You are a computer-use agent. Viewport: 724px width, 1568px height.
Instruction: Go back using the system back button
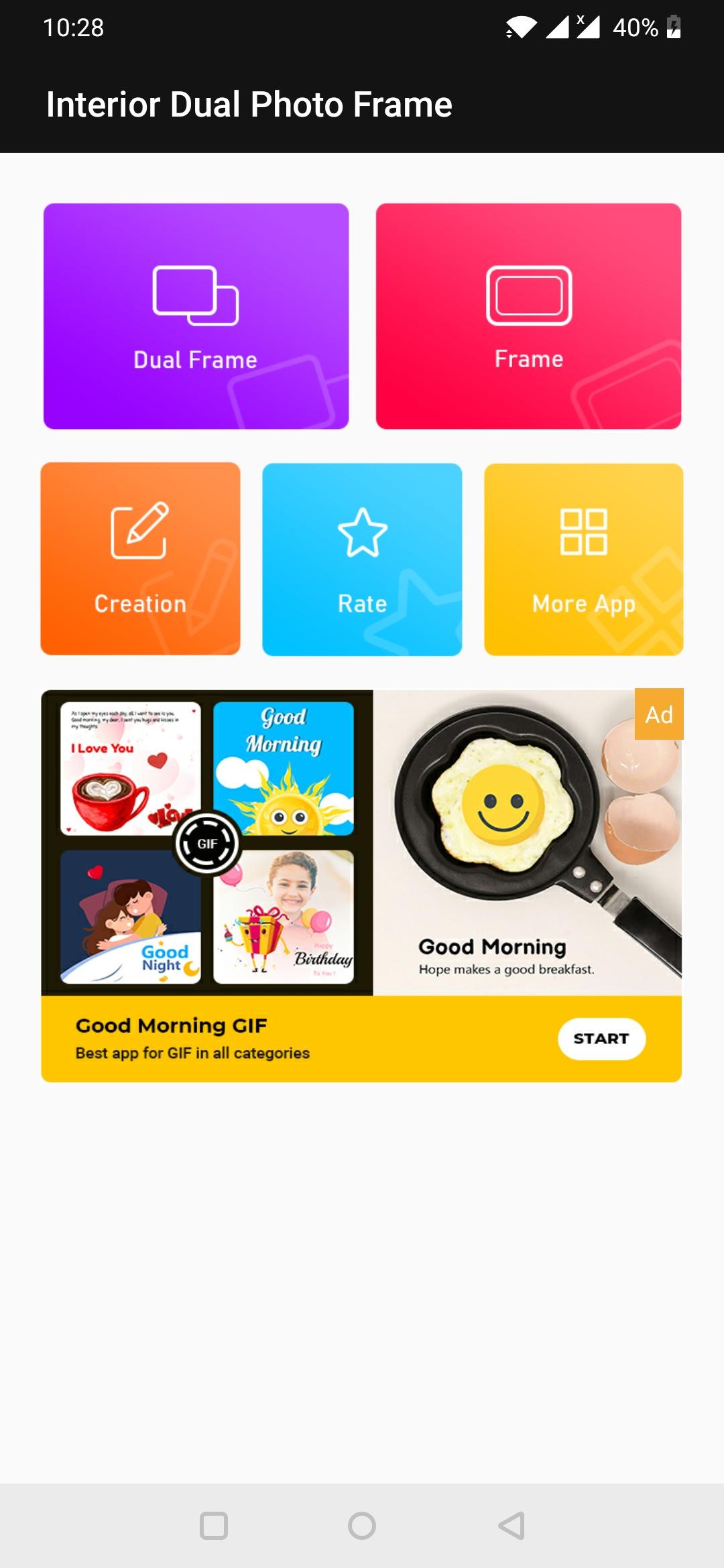(x=511, y=1526)
